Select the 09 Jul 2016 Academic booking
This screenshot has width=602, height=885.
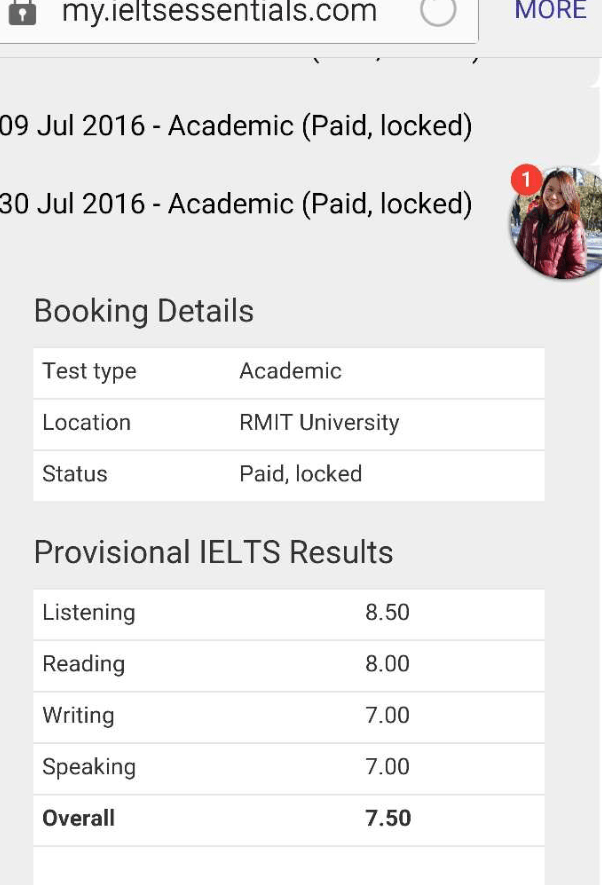pos(236,127)
